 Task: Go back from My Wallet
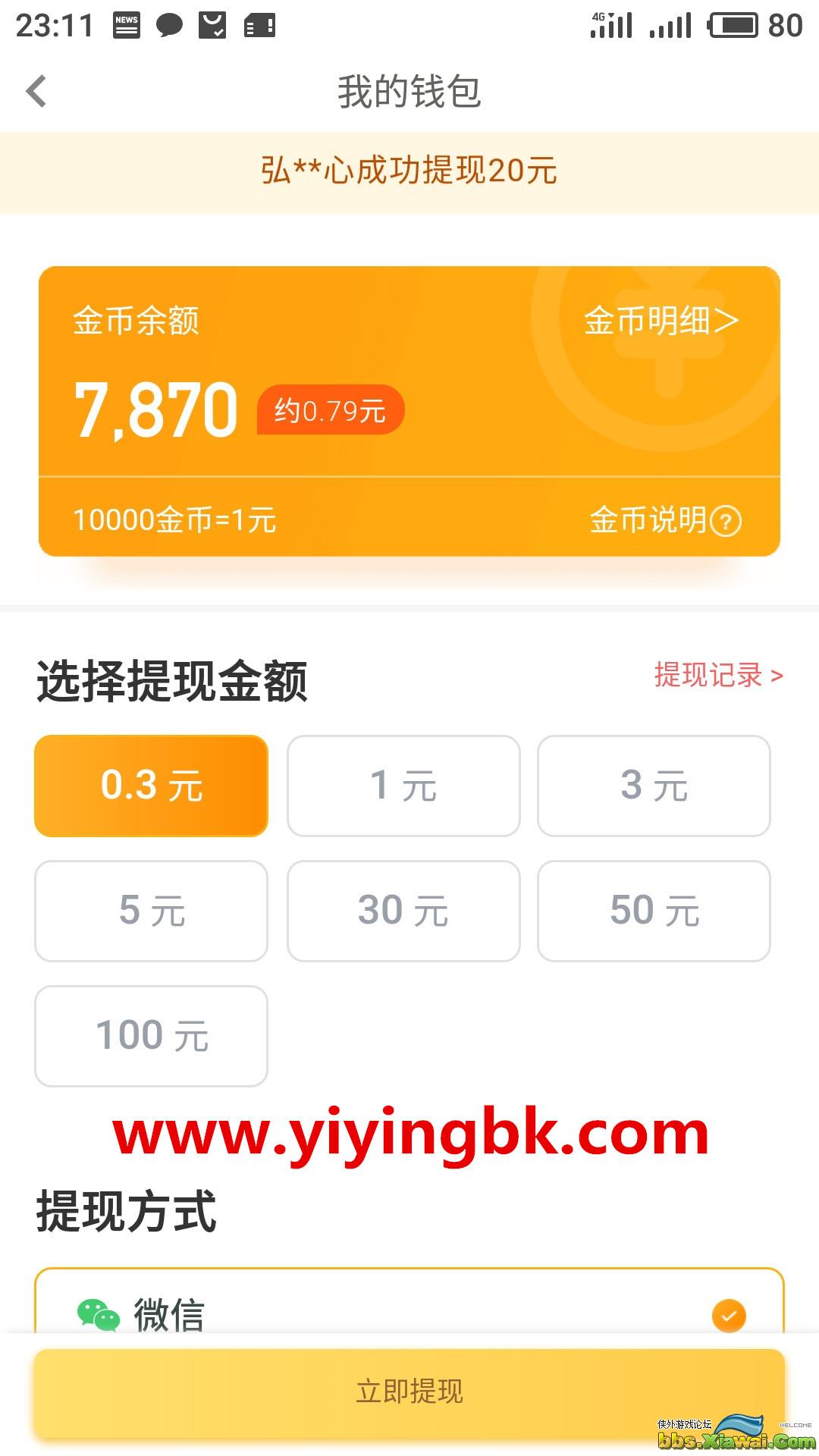(x=36, y=92)
